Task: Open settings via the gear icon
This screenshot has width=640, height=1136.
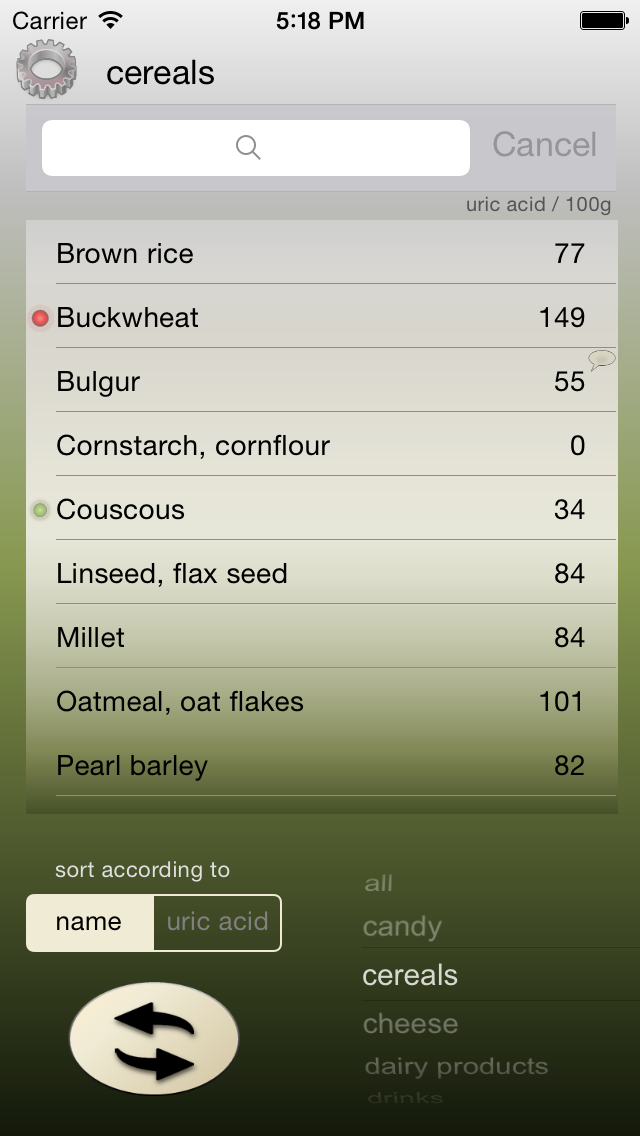Action: click(x=46, y=70)
